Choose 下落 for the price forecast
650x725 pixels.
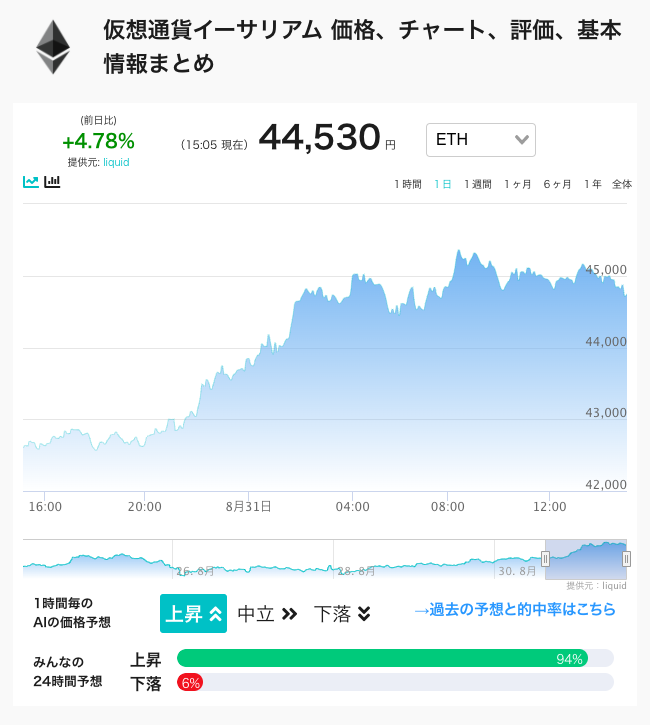coord(343,614)
